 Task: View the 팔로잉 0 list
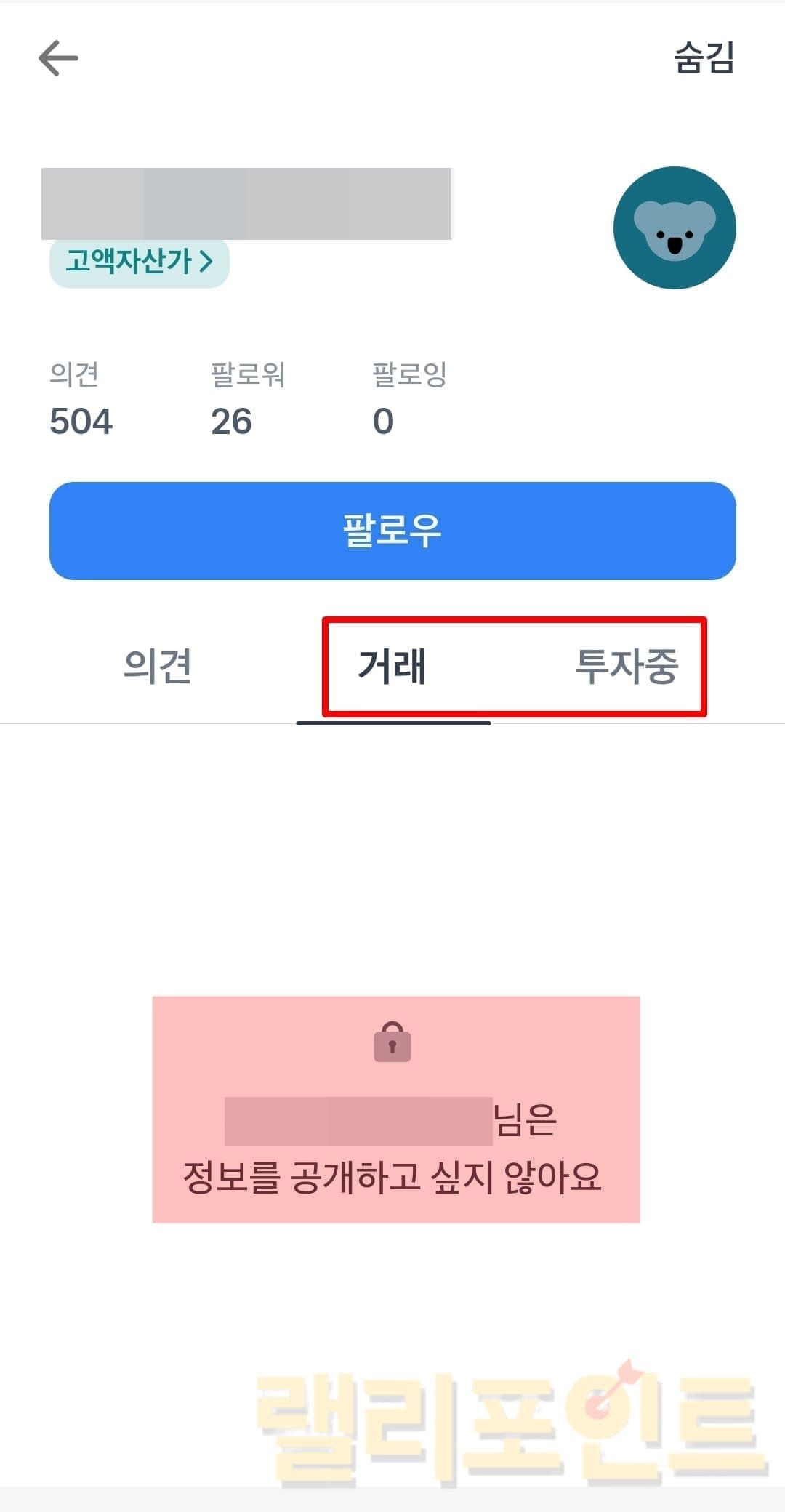pos(408,400)
